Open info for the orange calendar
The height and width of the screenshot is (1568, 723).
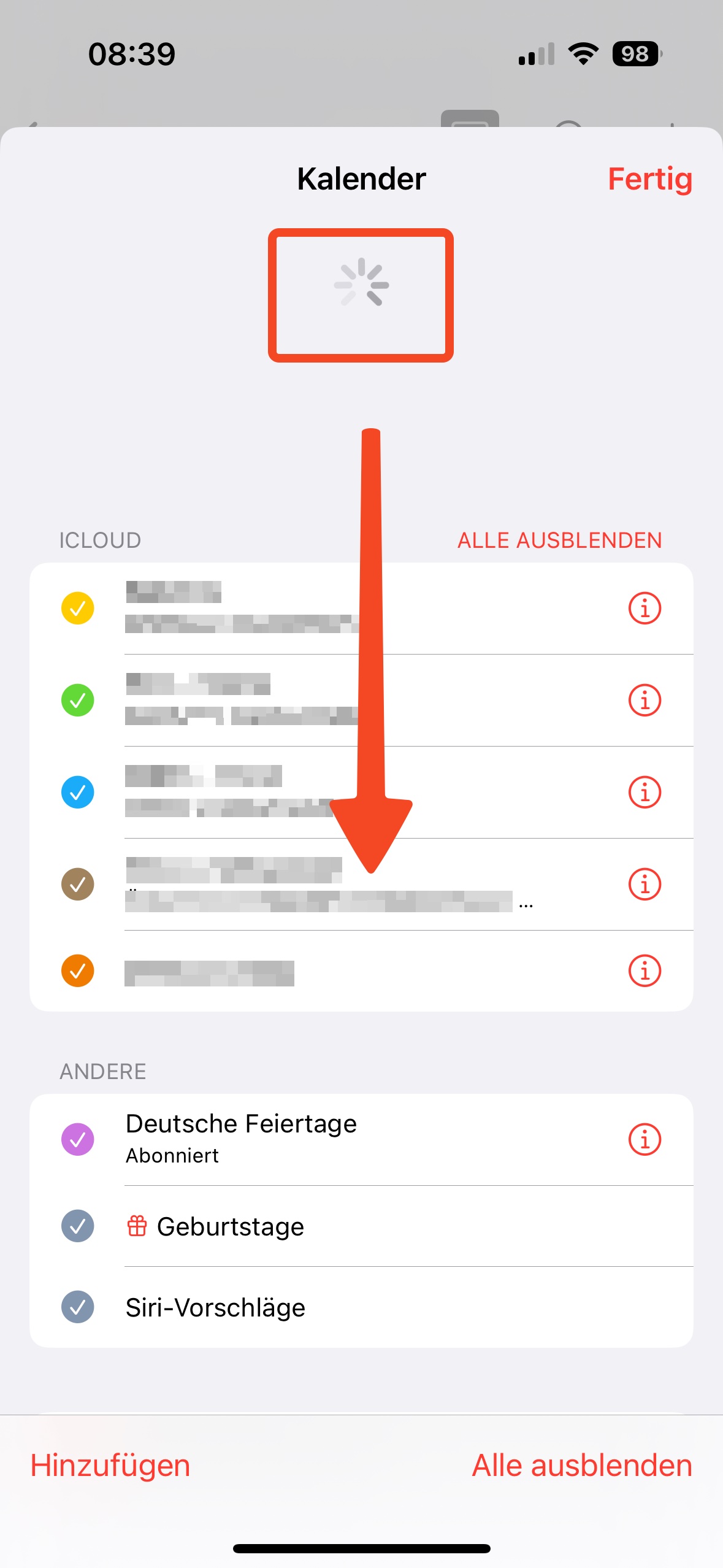pos(645,970)
